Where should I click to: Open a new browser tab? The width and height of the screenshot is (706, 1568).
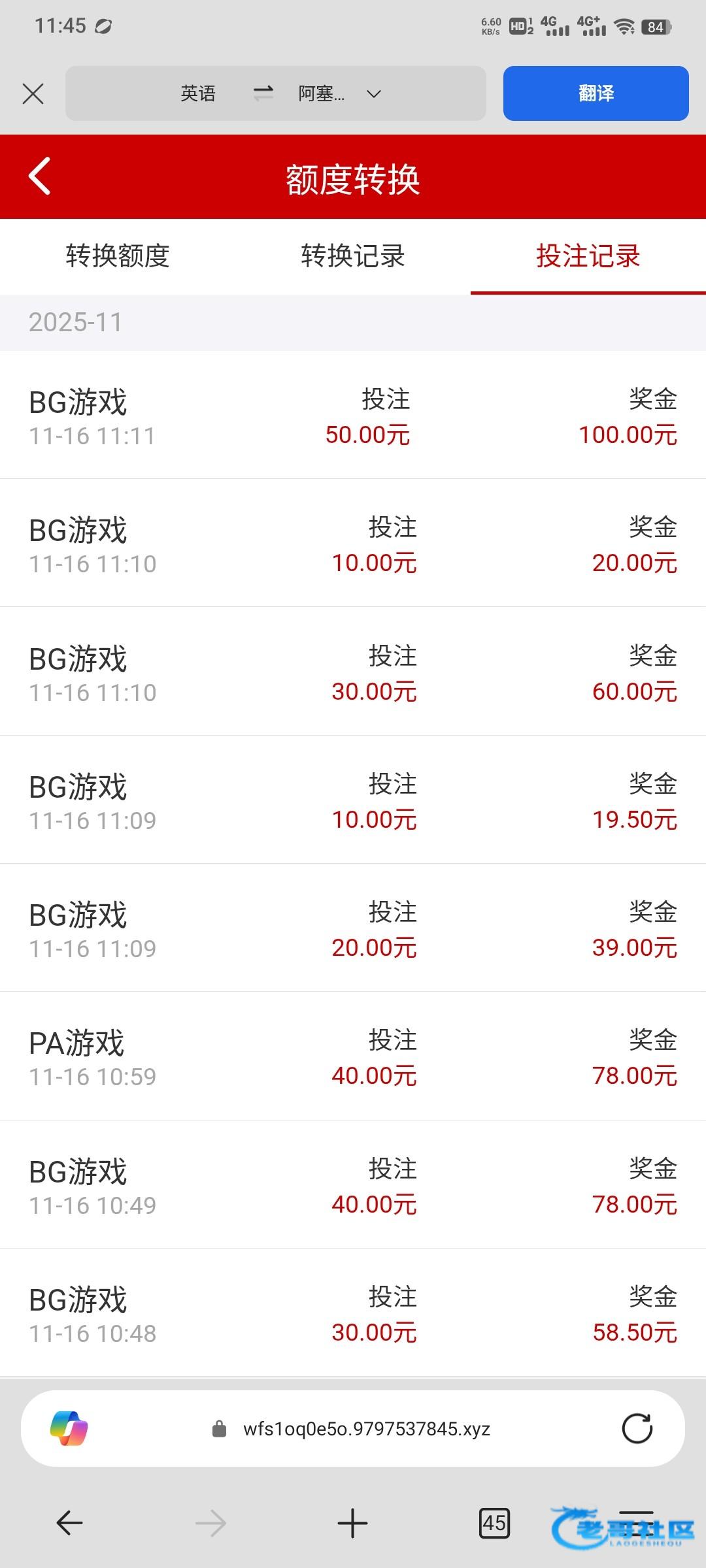point(352,1524)
